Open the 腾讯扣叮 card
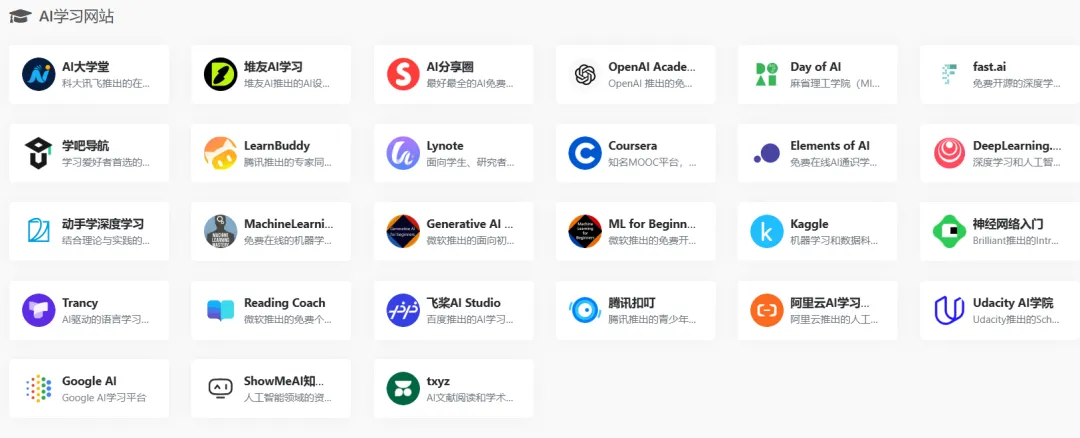 [x=636, y=310]
